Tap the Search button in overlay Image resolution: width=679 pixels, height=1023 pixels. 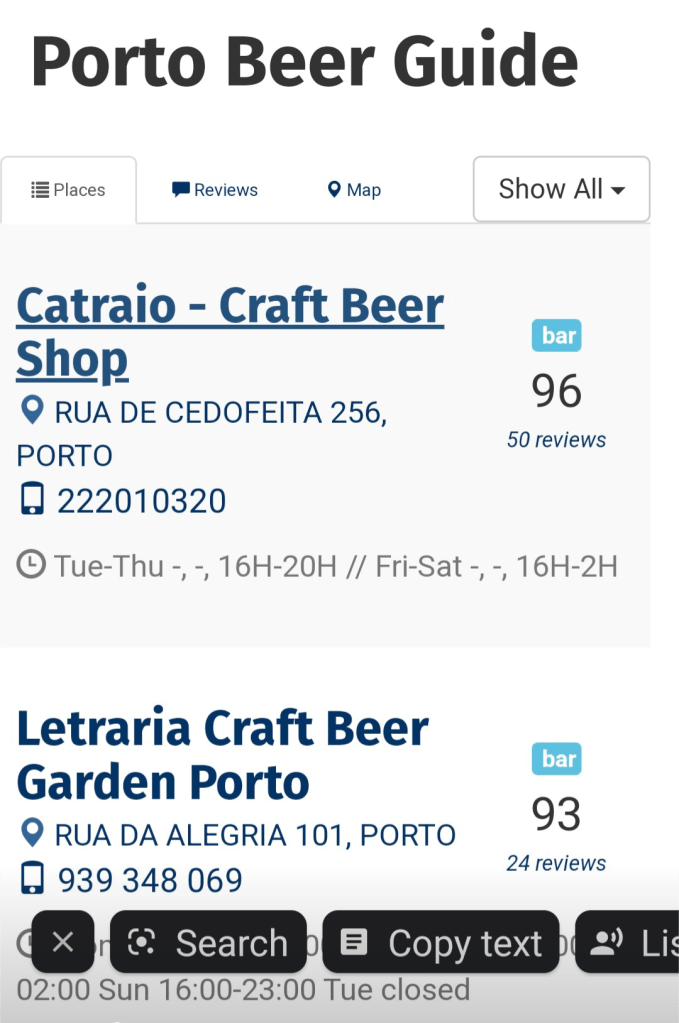point(208,942)
